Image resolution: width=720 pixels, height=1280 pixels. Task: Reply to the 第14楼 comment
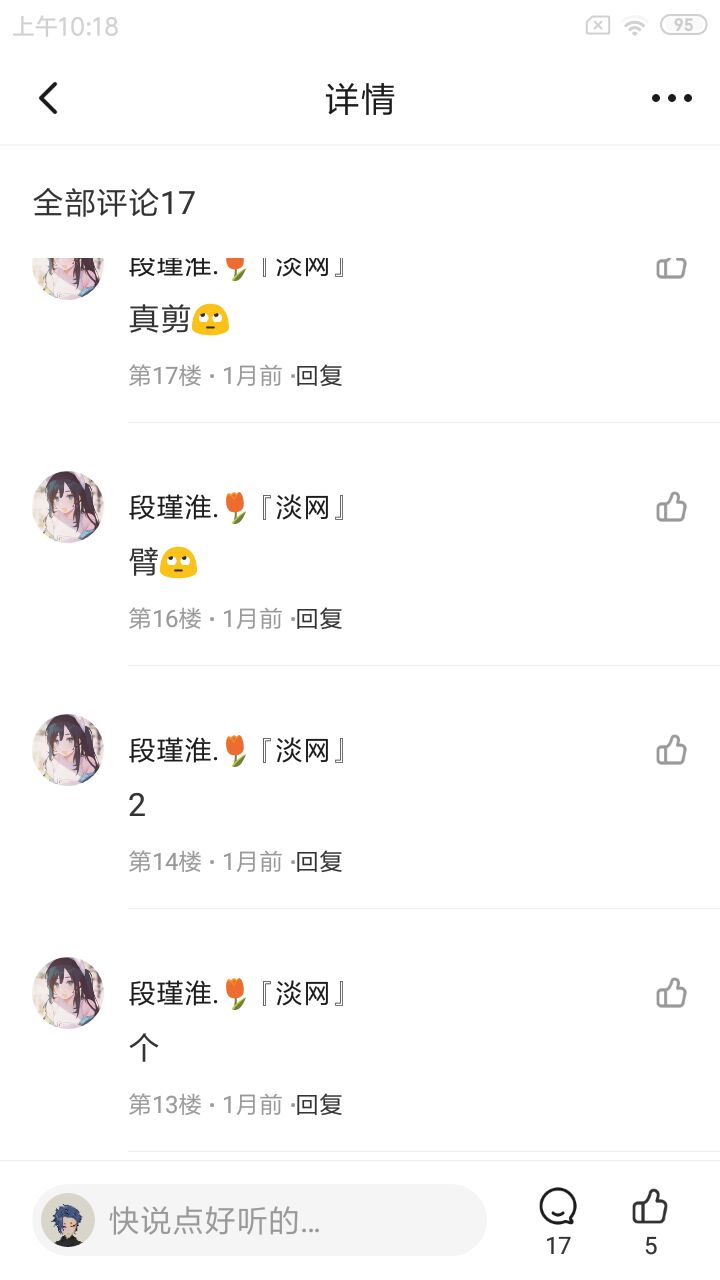320,861
